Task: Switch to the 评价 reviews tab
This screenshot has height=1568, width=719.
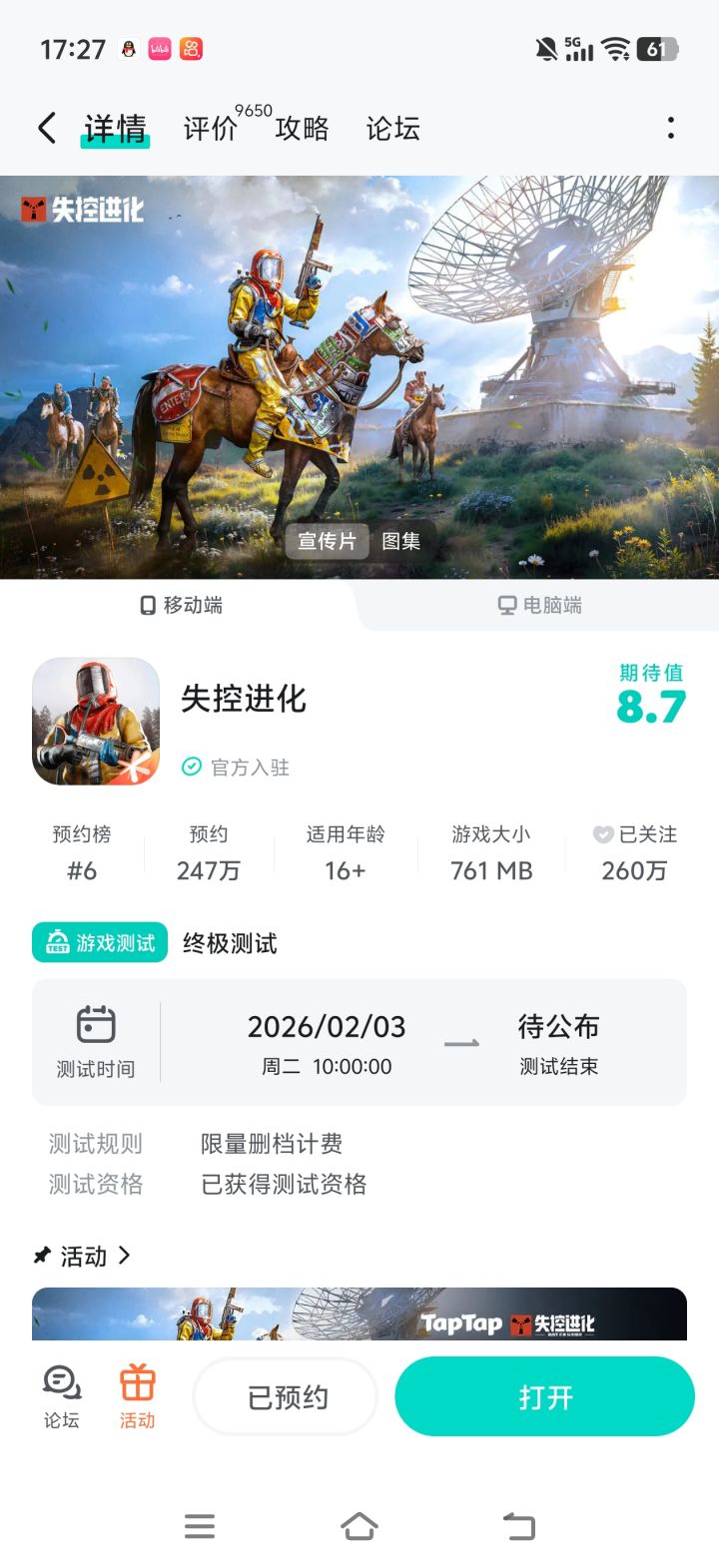Action: pos(212,128)
